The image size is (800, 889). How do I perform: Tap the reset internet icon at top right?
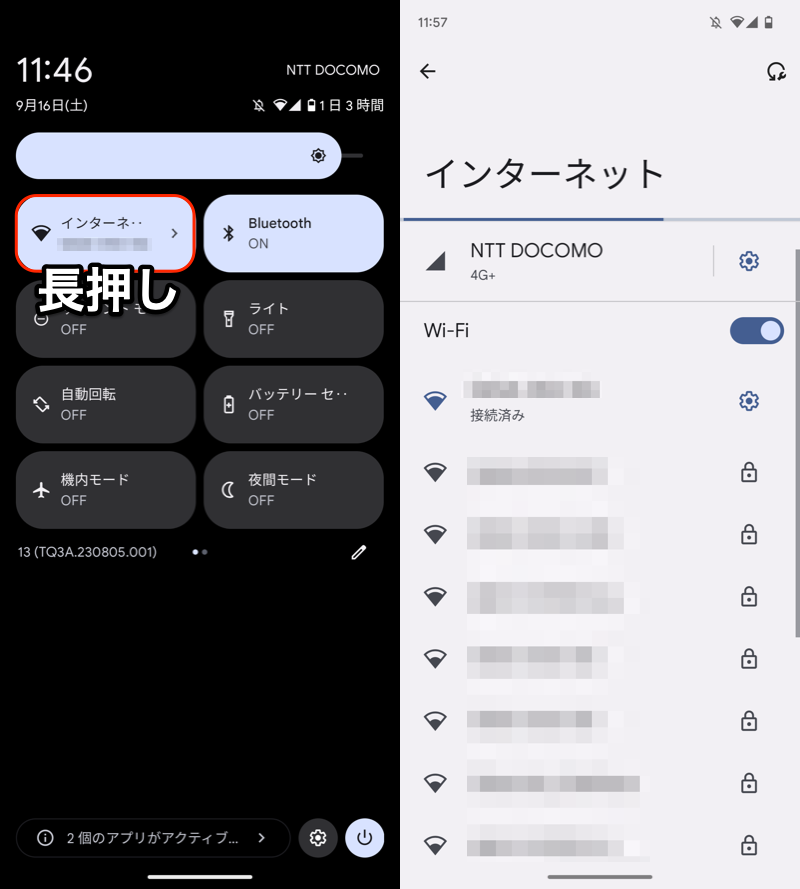(775, 71)
